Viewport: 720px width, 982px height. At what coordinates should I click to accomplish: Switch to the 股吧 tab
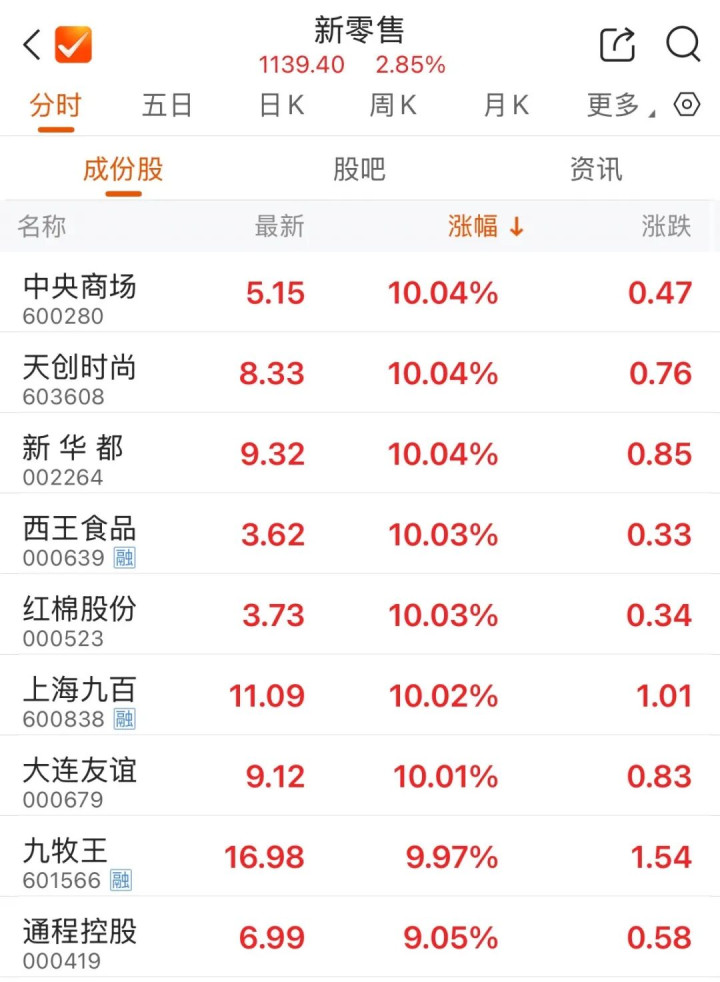pos(359,169)
